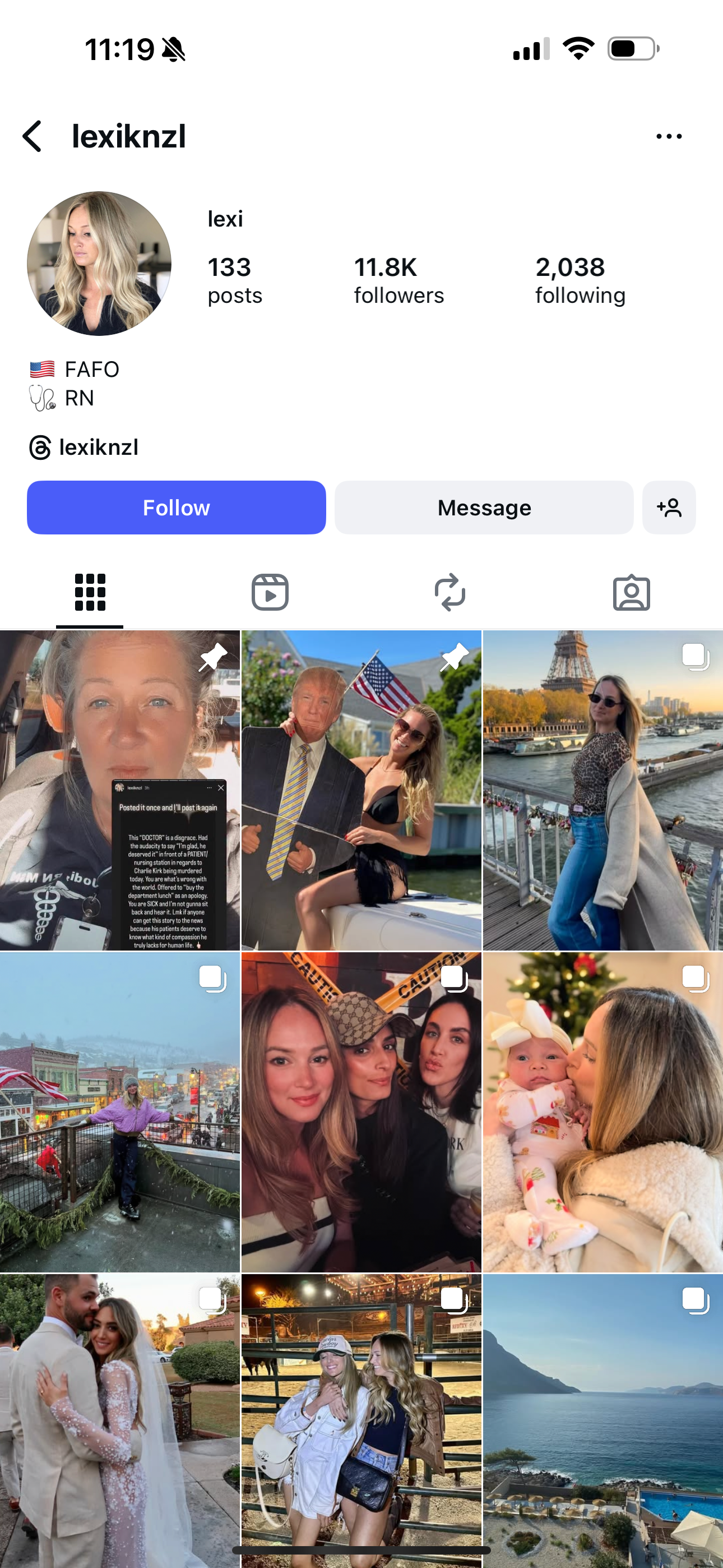Screen dimensions: 723x1568
Task: Open the 11.8K followers list
Action: tap(398, 280)
